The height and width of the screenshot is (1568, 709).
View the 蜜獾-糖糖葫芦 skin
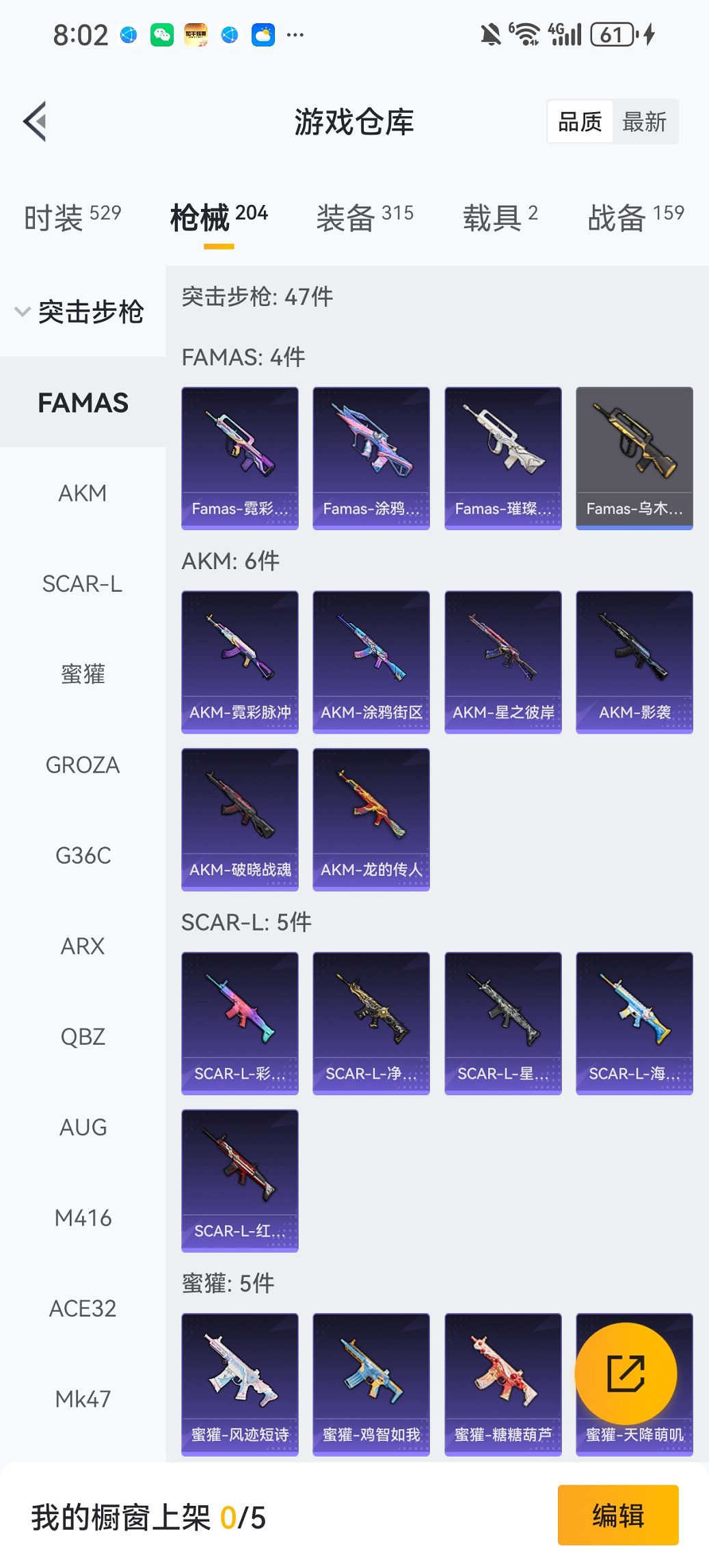coord(503,1384)
